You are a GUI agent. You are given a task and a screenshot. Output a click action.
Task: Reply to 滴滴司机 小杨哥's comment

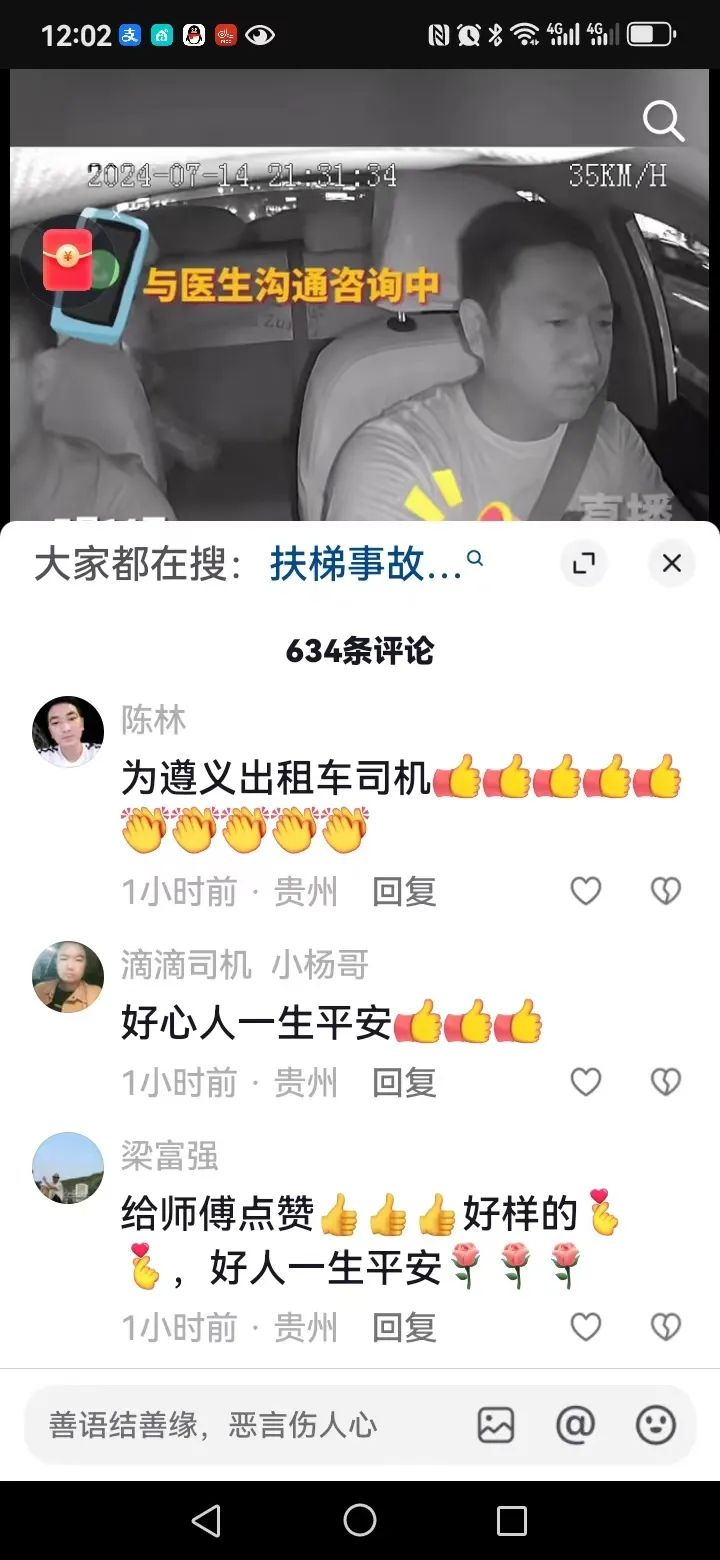[404, 1082]
